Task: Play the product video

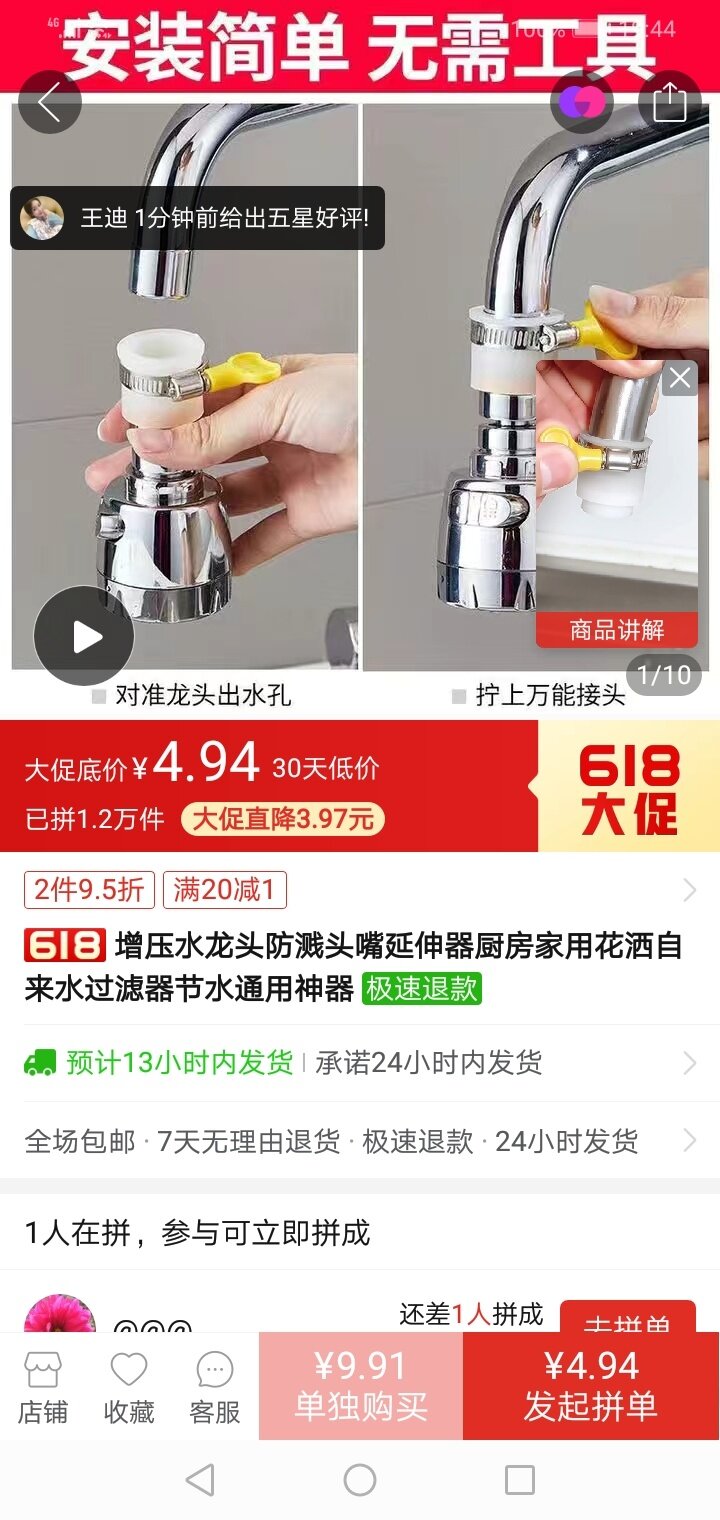Action: tap(84, 636)
